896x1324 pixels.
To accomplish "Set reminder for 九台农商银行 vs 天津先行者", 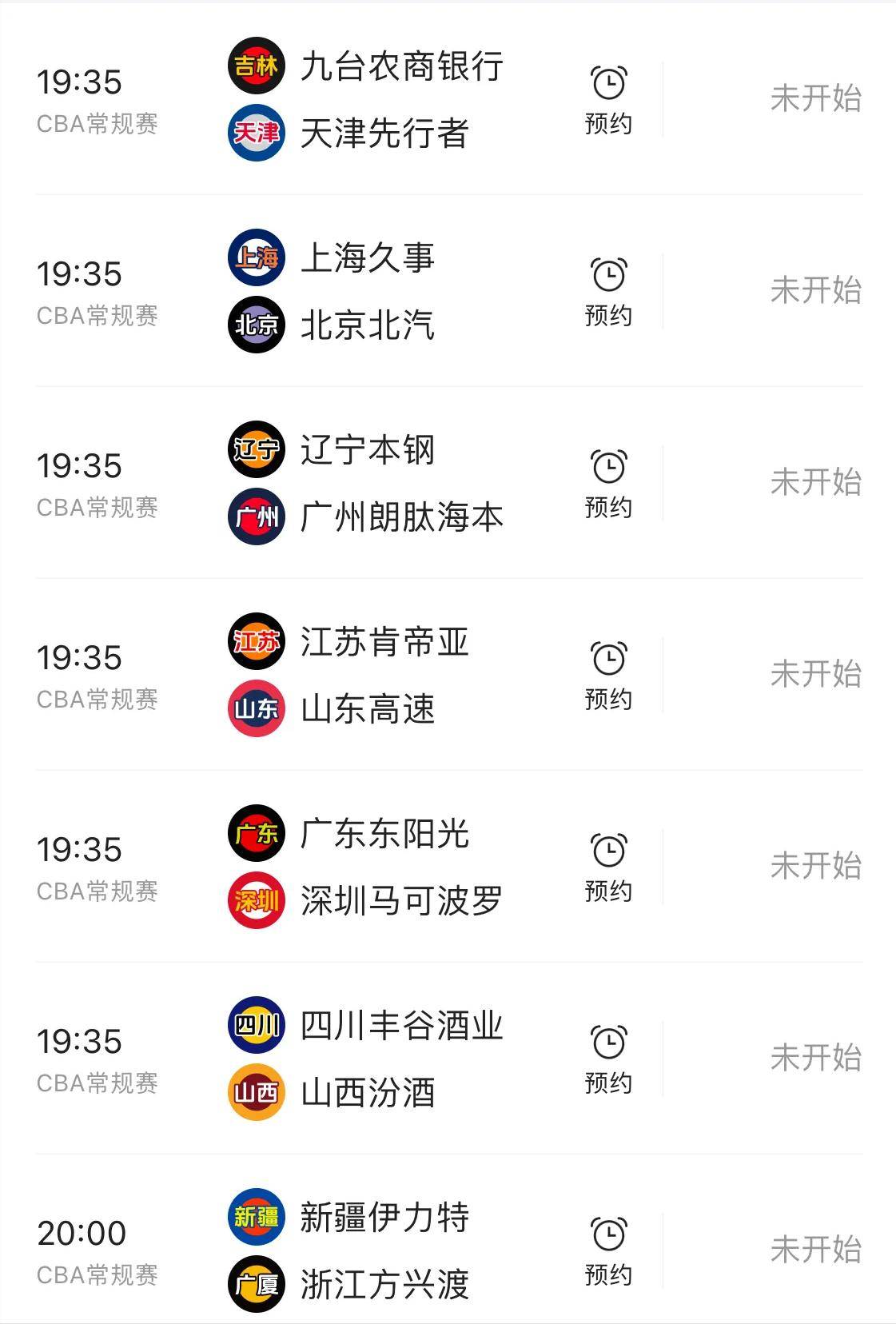I will (x=608, y=99).
